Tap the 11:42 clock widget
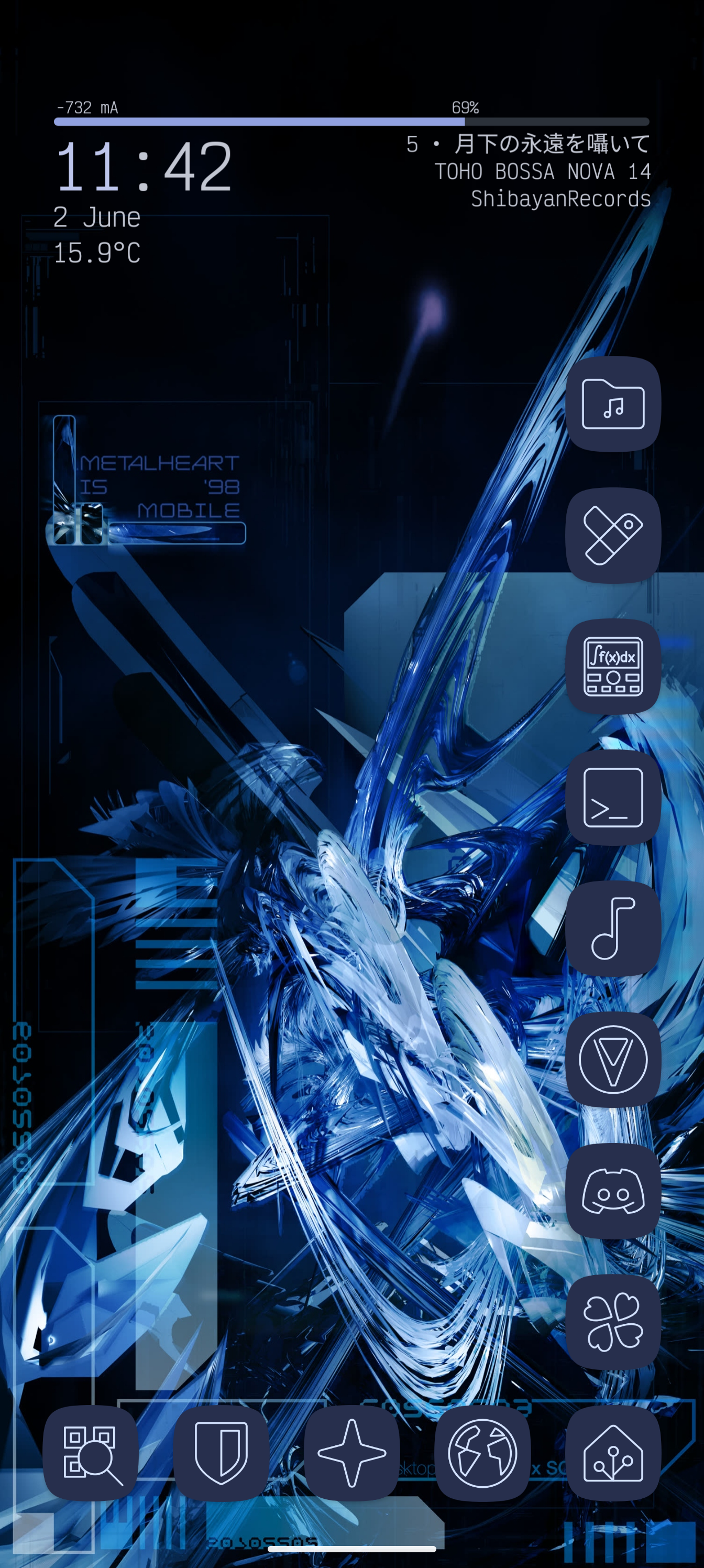This screenshot has width=704, height=1568. point(144,167)
